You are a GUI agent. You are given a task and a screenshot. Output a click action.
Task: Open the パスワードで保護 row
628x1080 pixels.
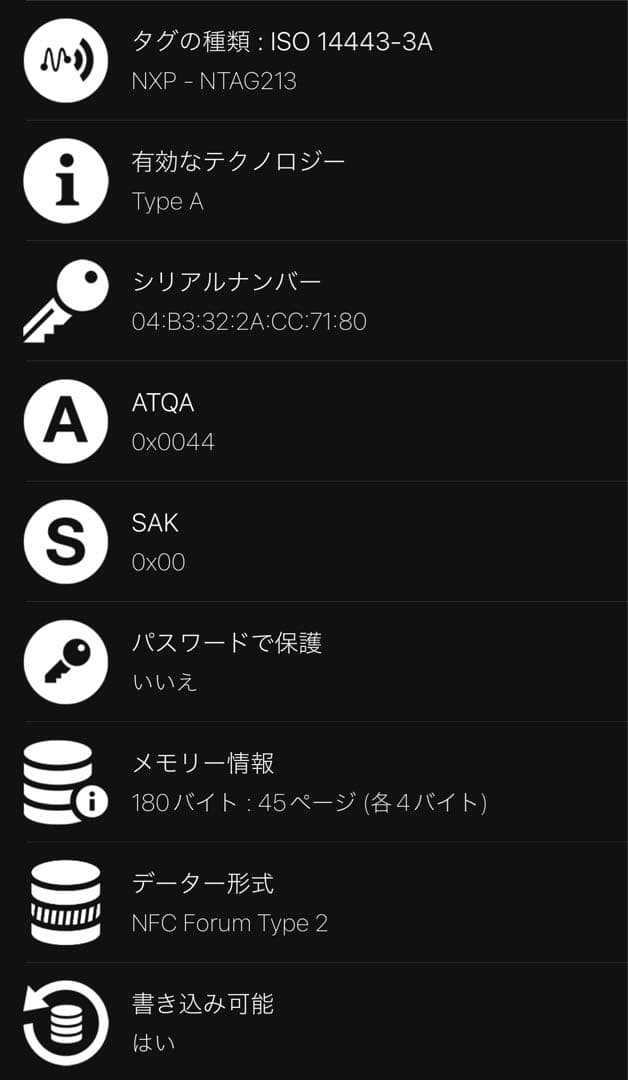coord(314,661)
